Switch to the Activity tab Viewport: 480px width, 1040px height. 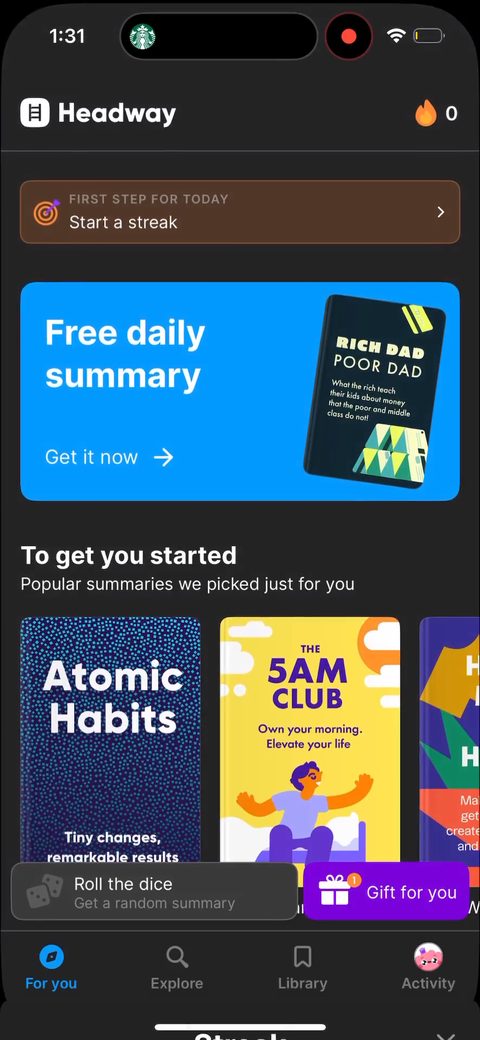pyautogui.click(x=428, y=968)
